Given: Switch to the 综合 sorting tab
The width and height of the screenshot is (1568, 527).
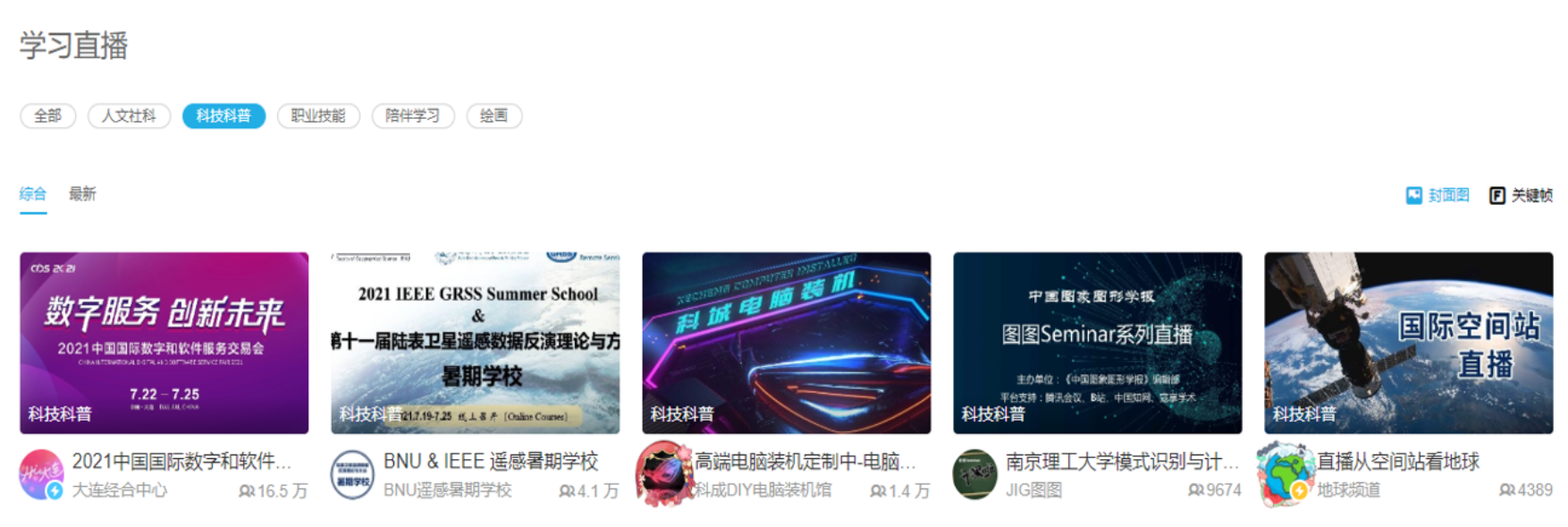Looking at the screenshot, I should [x=33, y=194].
